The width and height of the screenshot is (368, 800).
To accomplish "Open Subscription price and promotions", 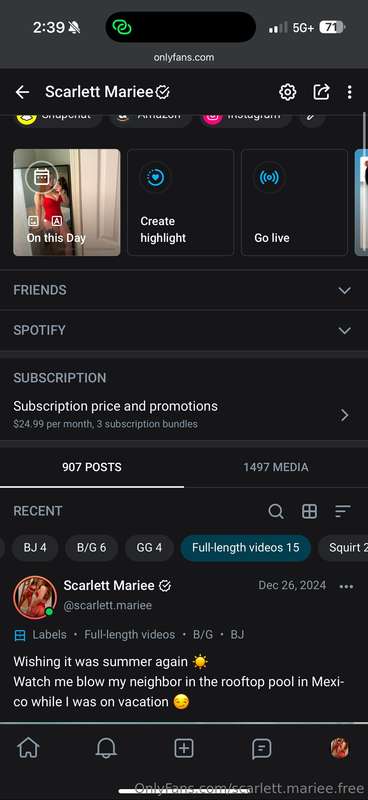I will click(184, 415).
